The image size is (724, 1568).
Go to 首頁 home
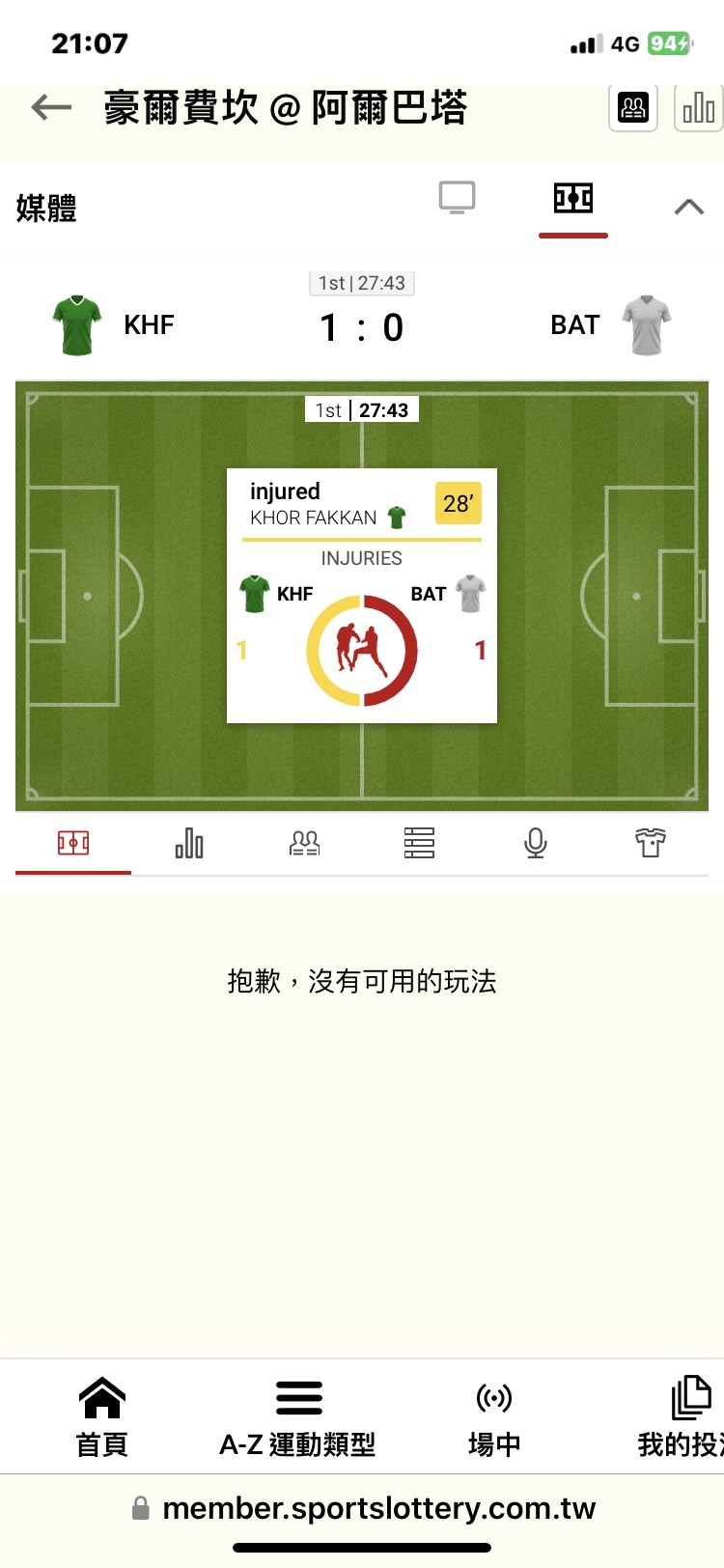pyautogui.click(x=102, y=1416)
